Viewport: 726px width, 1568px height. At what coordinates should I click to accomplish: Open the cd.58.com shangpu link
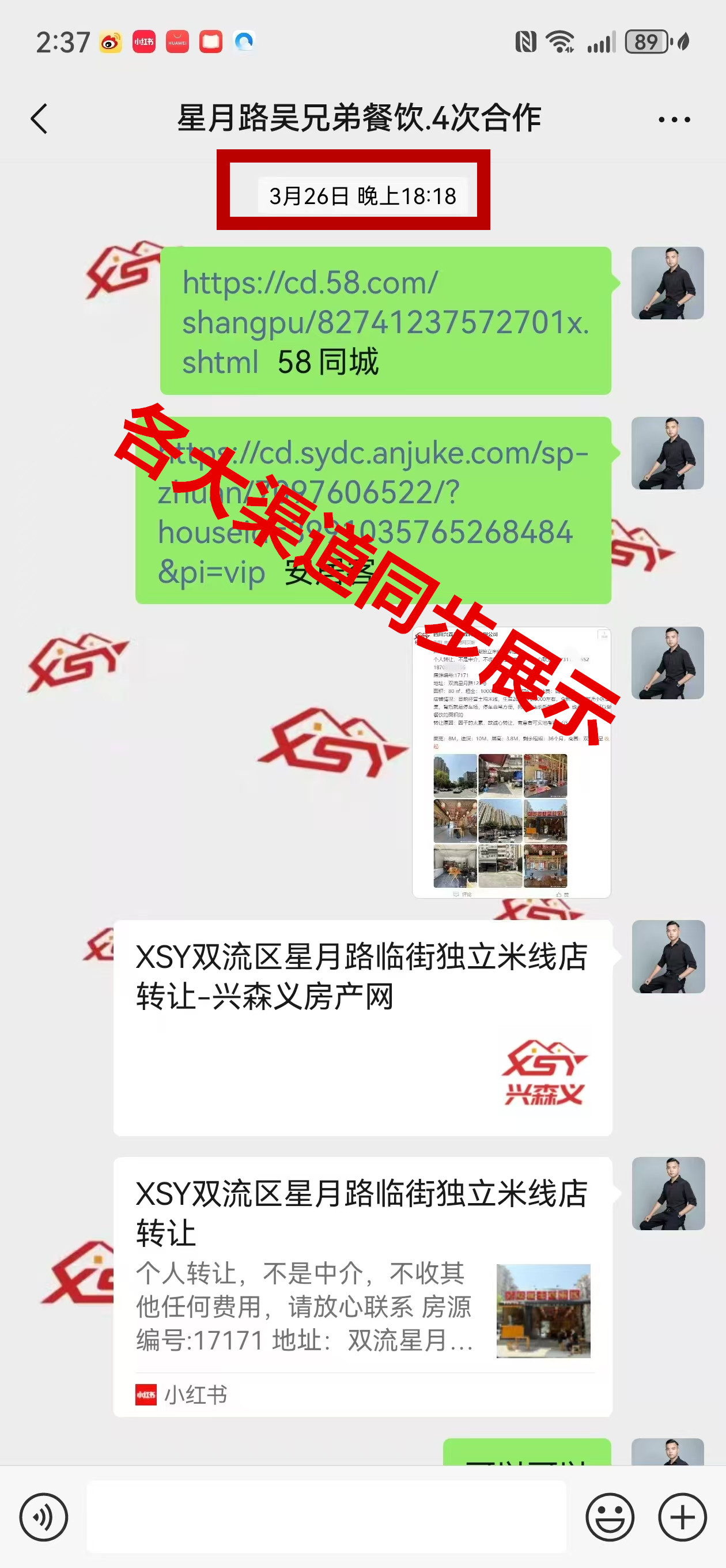click(384, 322)
